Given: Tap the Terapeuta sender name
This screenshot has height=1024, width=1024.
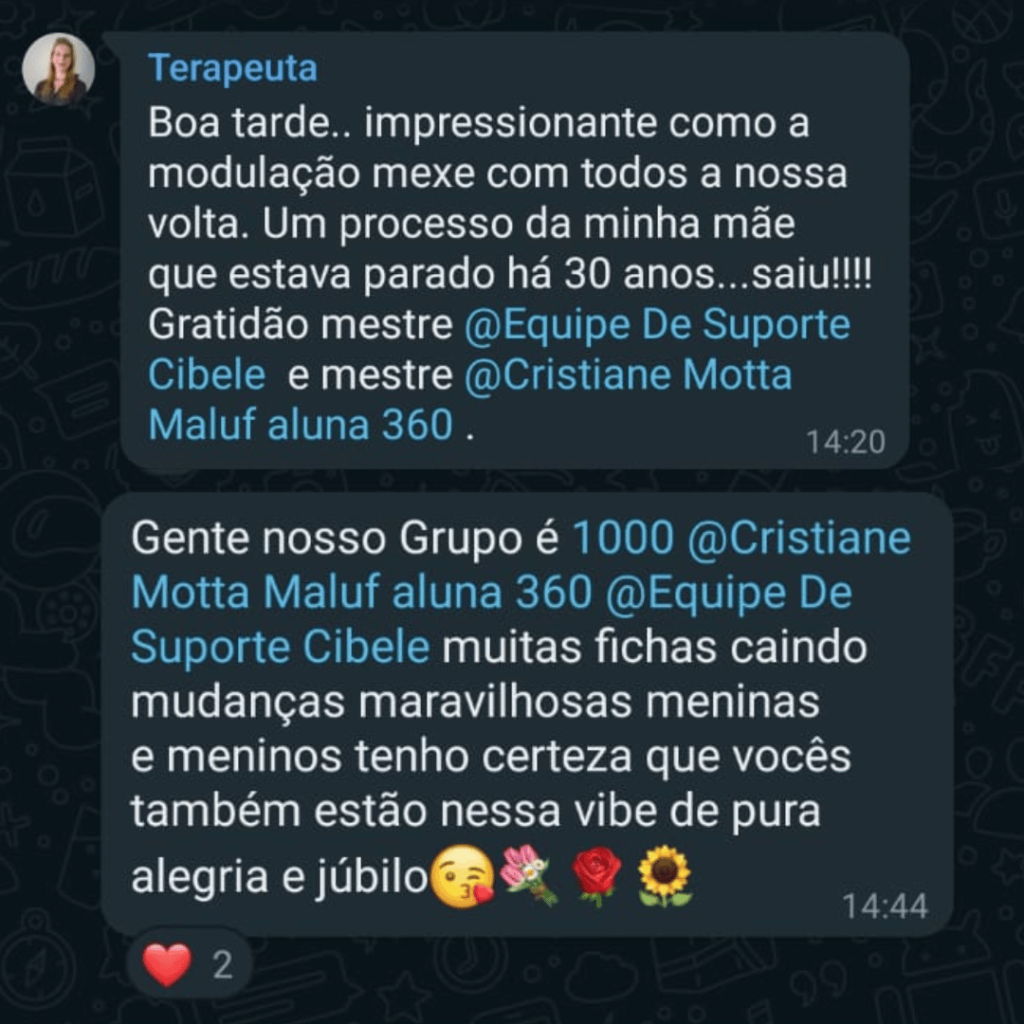Looking at the screenshot, I should pos(232,68).
